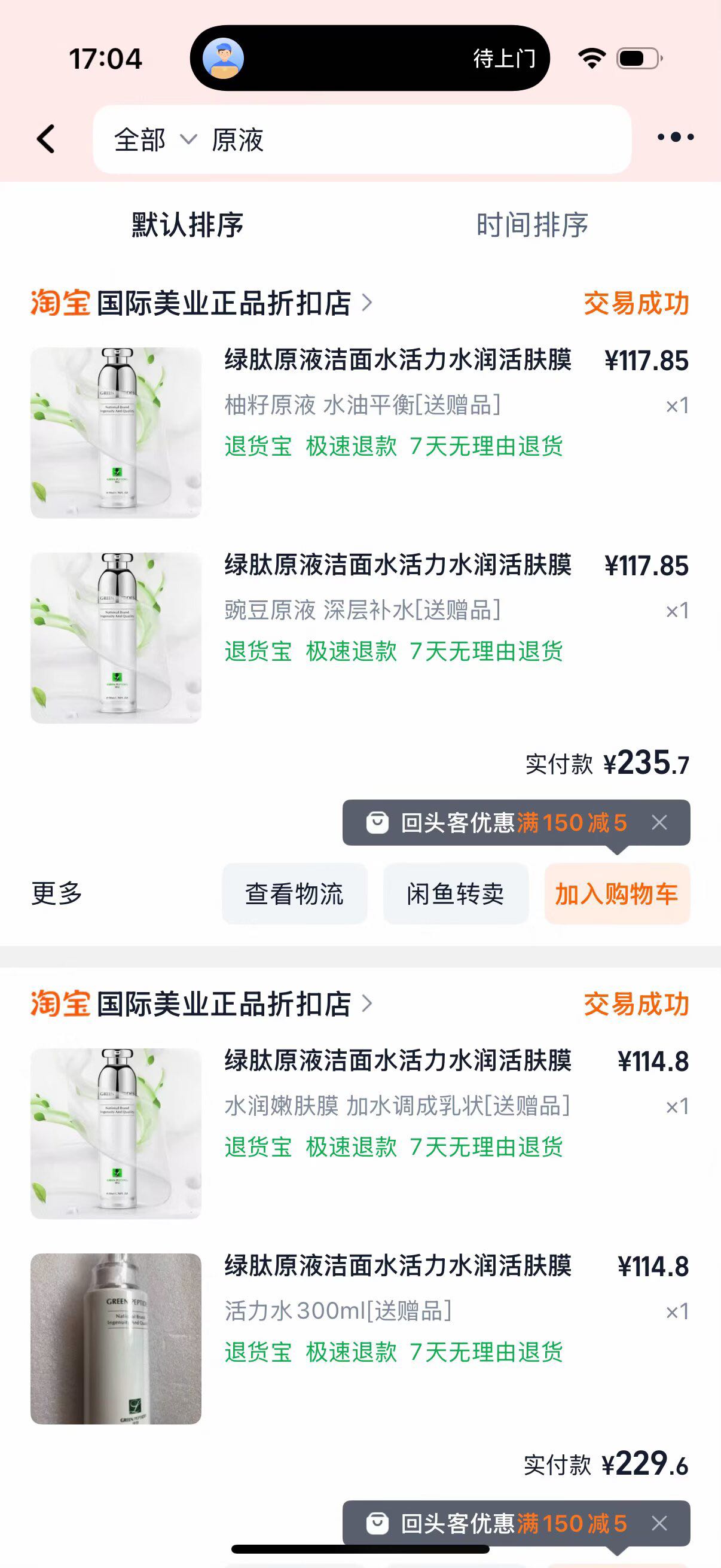
Task: Dismiss the 回头客优惠 tip above 加入购物车
Action: 659,823
